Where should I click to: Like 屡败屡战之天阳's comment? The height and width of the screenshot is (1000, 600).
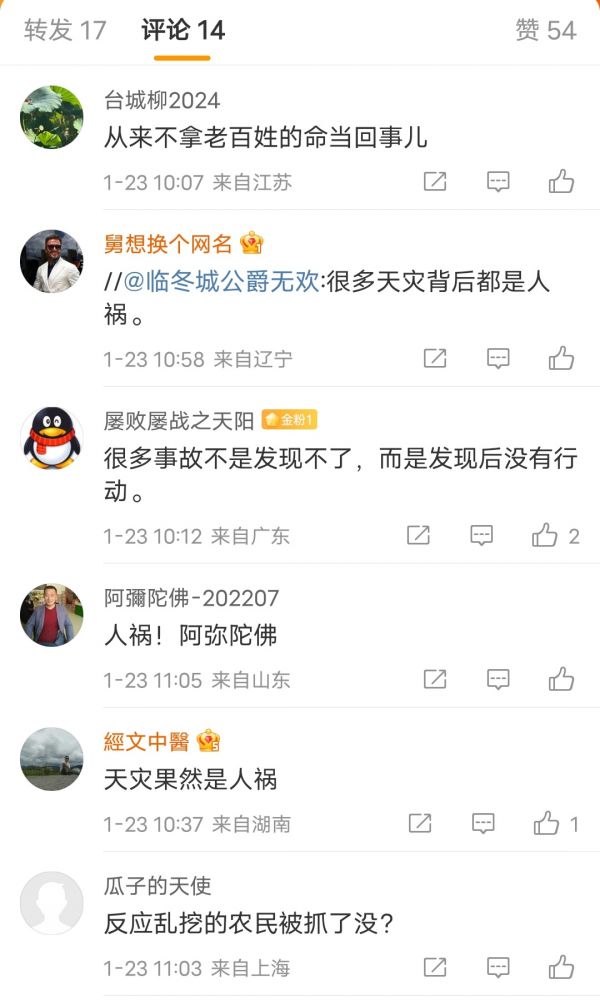coord(546,536)
